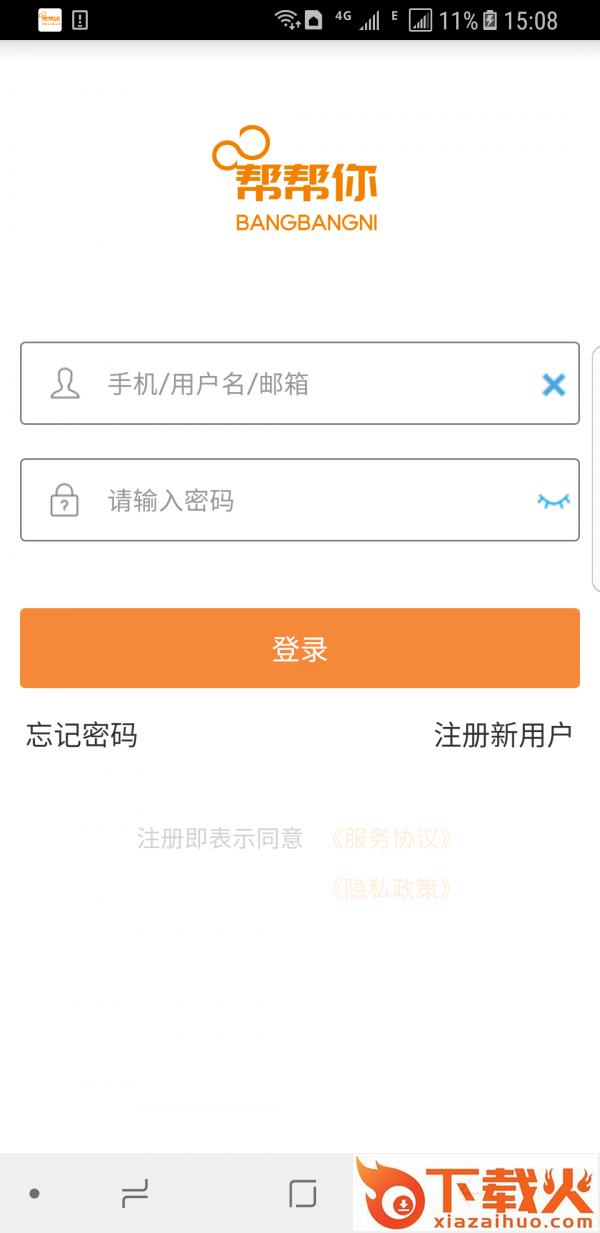Open 忘记密码 forgot password
The image size is (600, 1233).
[82, 735]
